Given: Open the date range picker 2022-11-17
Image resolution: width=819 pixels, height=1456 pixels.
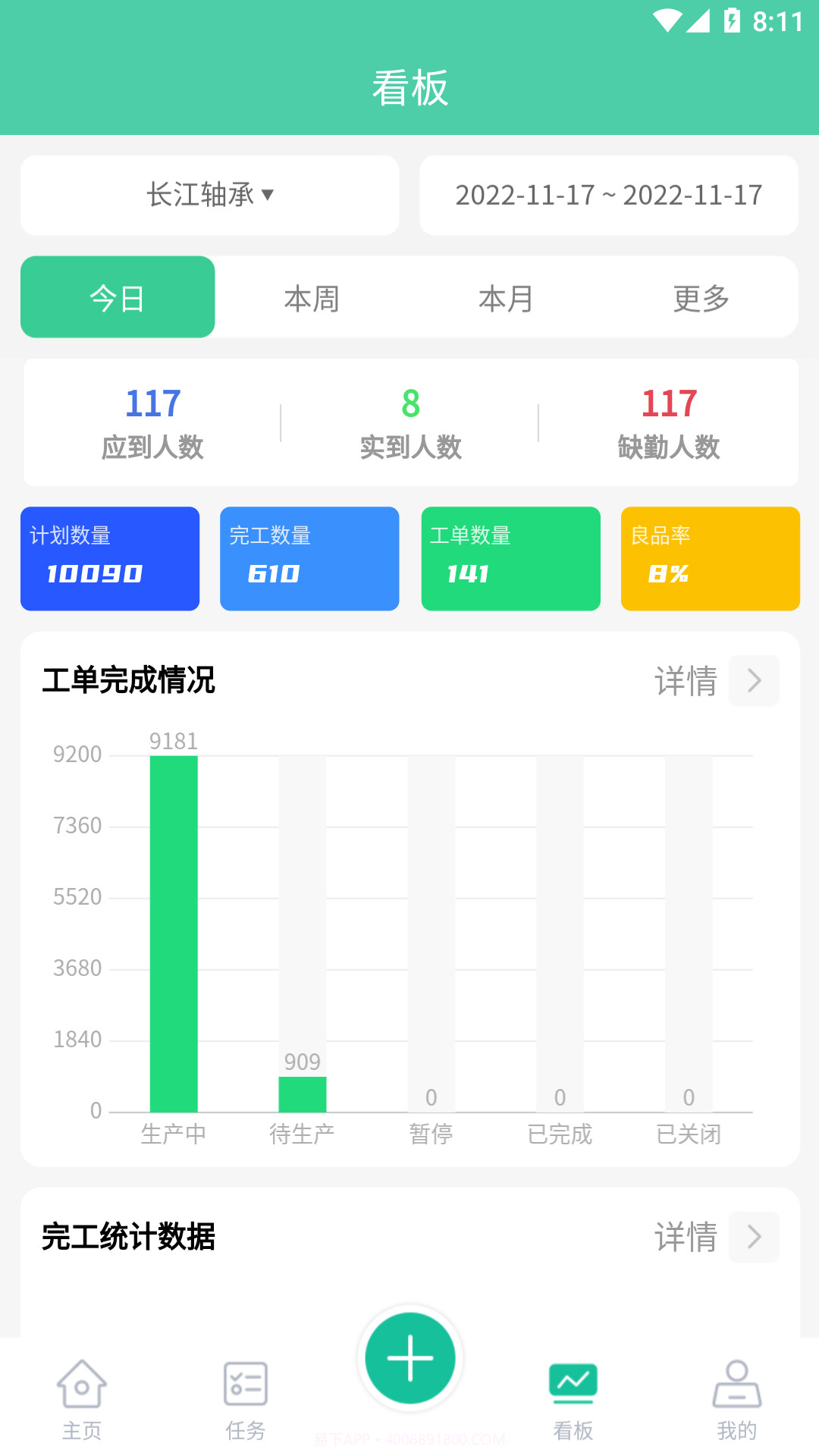Looking at the screenshot, I should [608, 195].
